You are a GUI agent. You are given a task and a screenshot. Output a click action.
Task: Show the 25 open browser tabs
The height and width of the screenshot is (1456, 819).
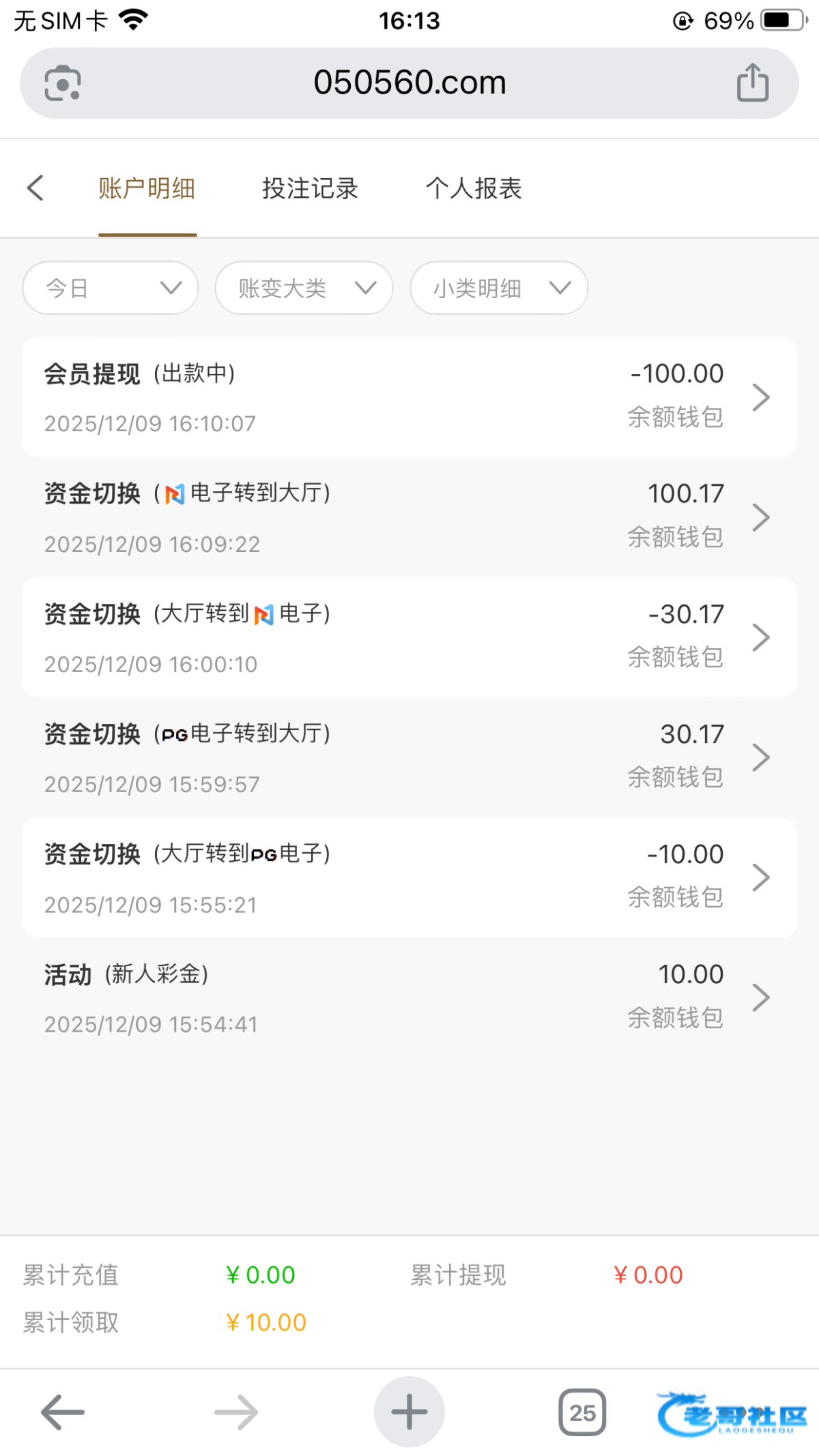582,1412
